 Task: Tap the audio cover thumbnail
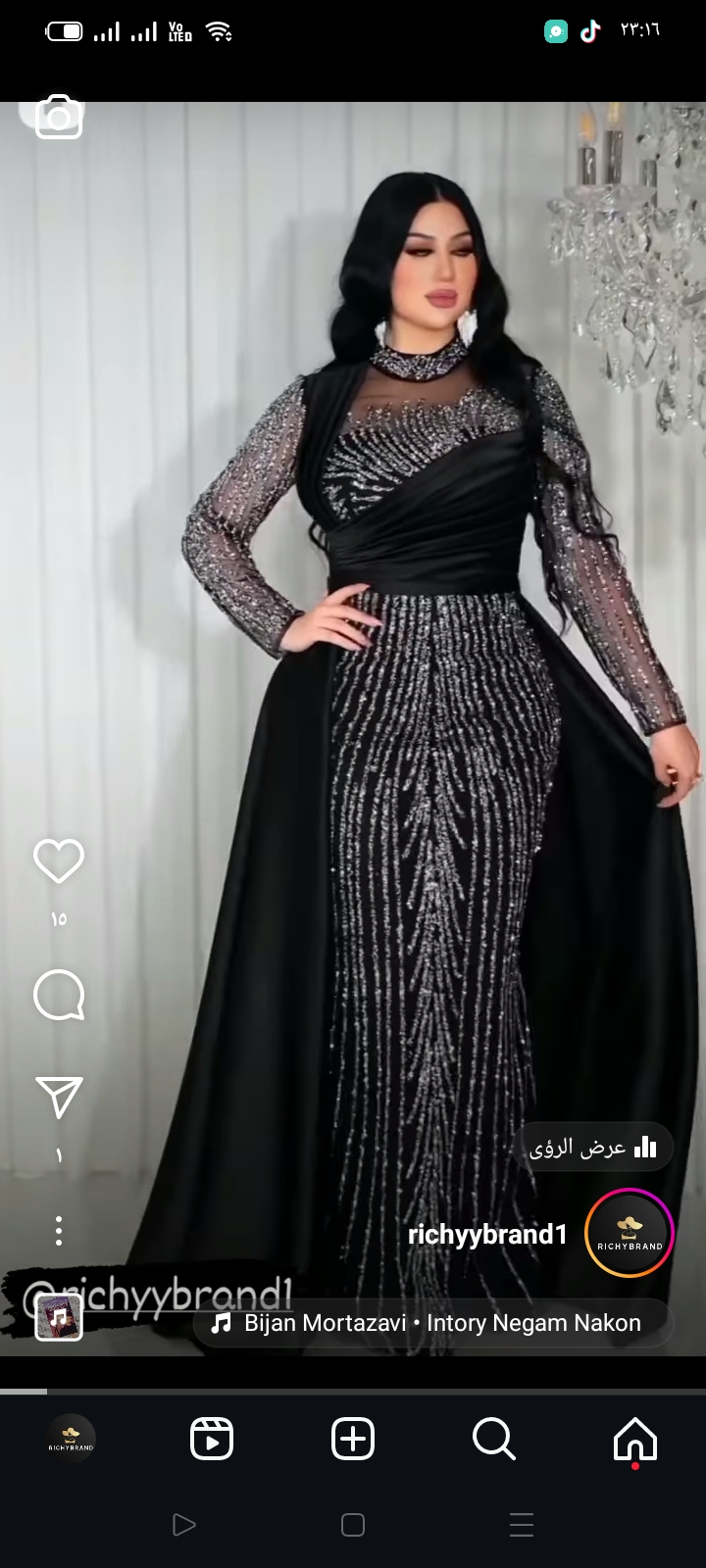coord(59,1316)
